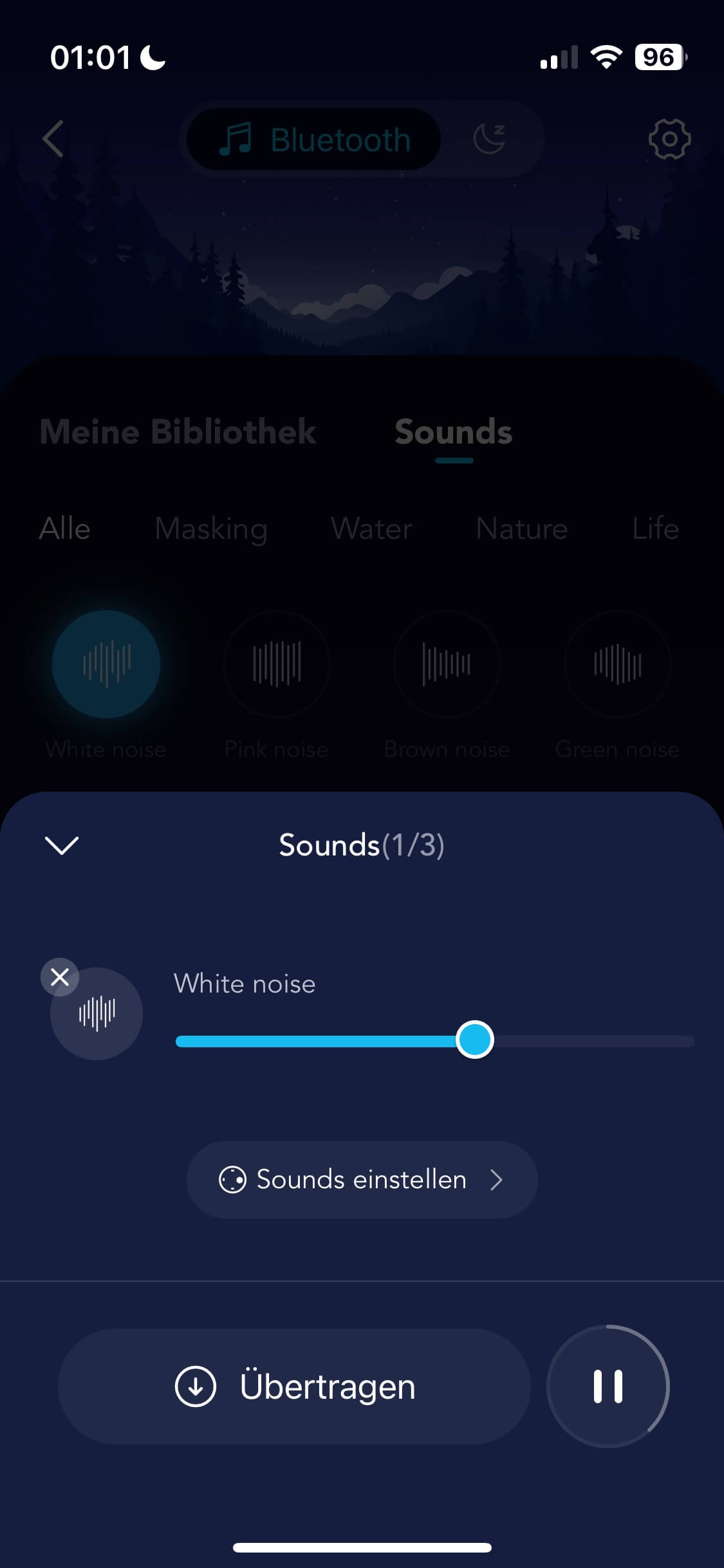Collapse the Sounds panel with the chevron
724x1568 pixels.
coord(62,845)
